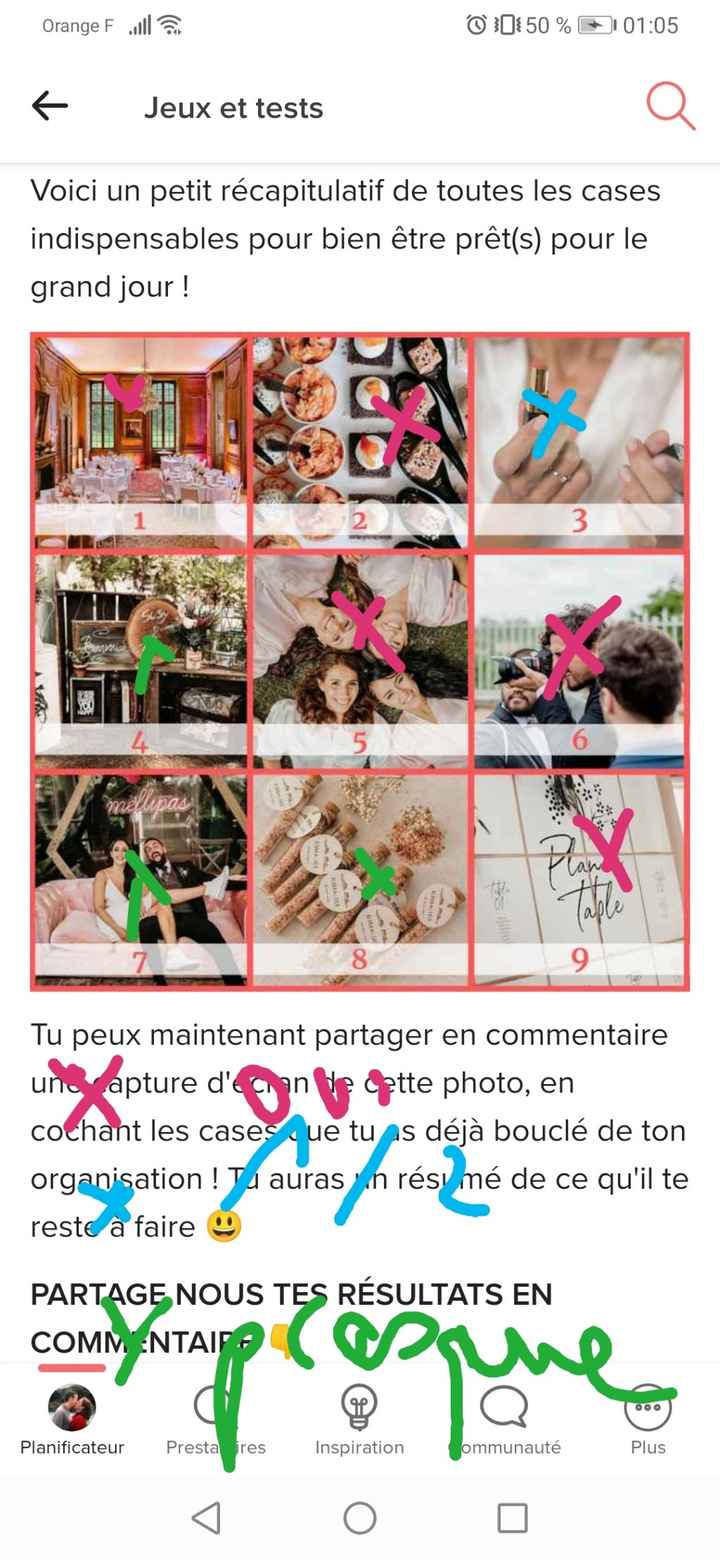
Task: Open the search magnifier icon
Action: pos(669,106)
